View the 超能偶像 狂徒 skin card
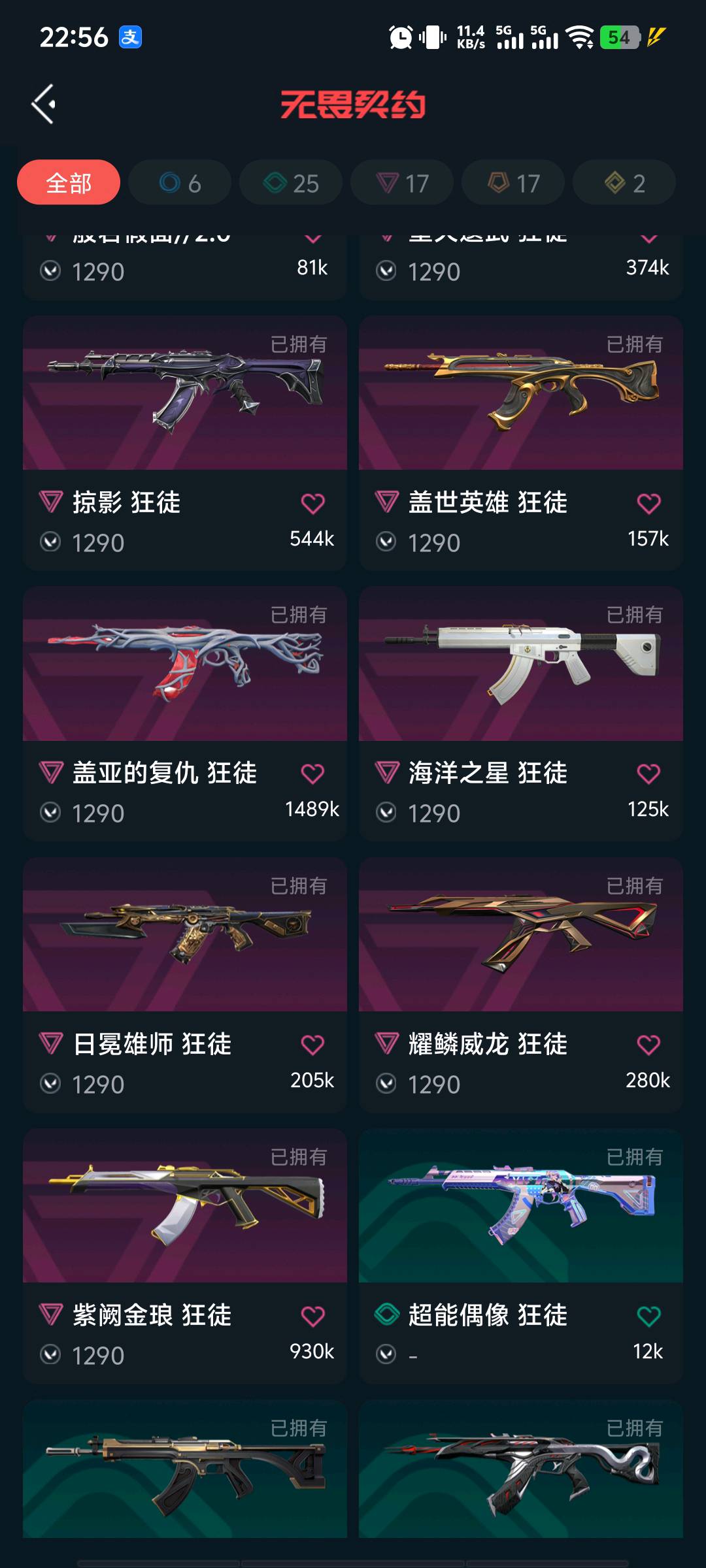Viewport: 706px width, 1568px height. coord(521,1206)
